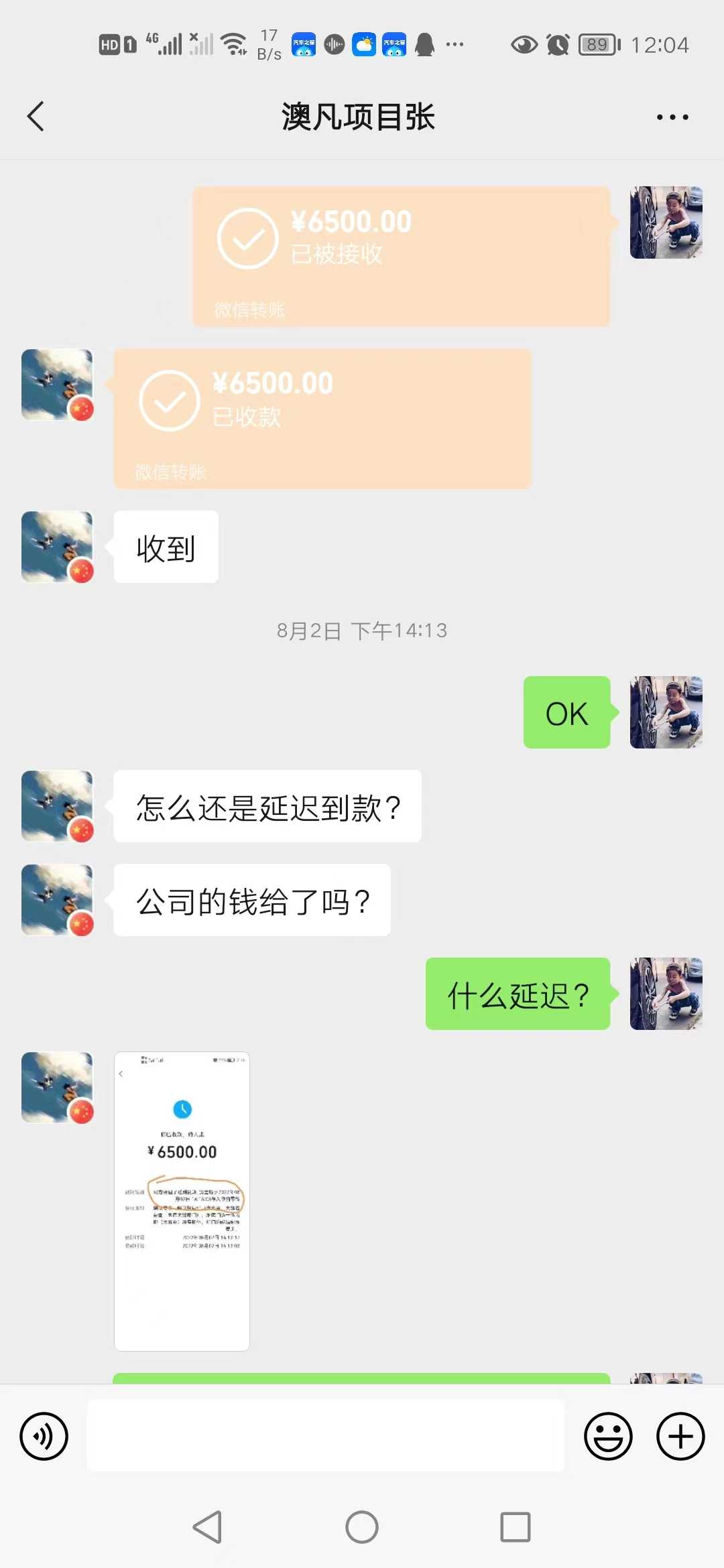Open recent apps with square button
This screenshot has height=1568, width=724.
click(x=516, y=1527)
